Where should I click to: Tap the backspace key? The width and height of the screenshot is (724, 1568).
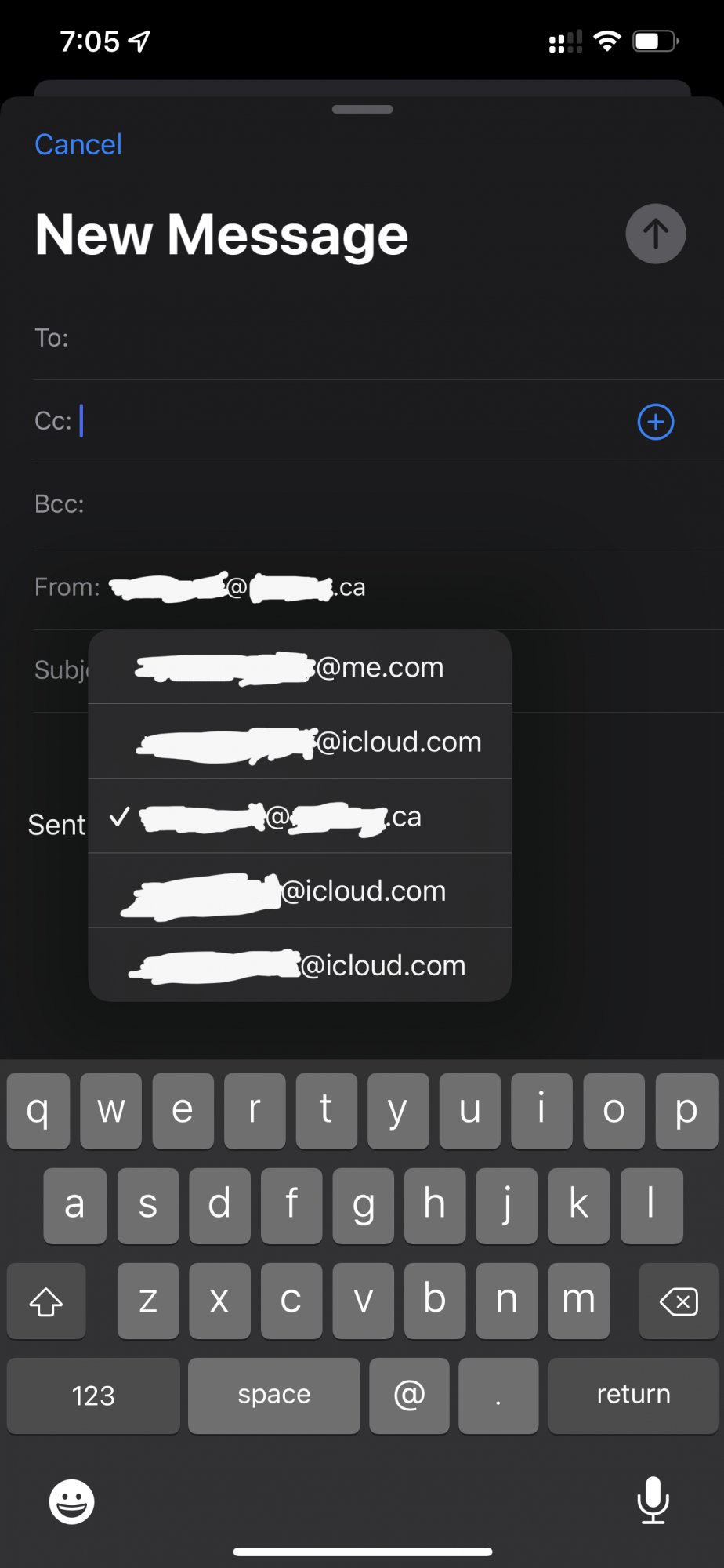(x=678, y=1301)
